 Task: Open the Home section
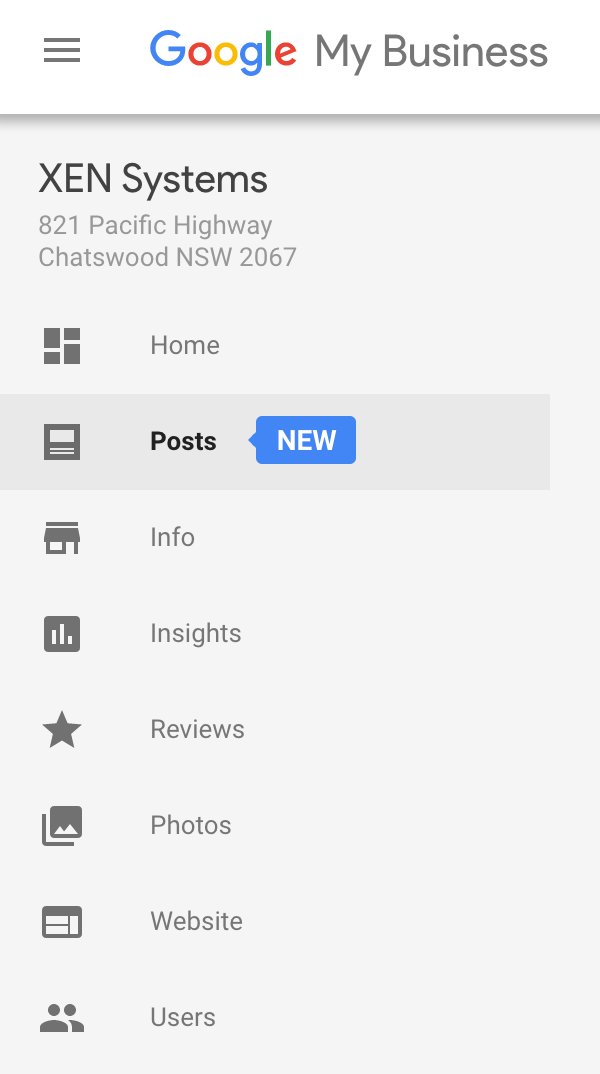coord(184,346)
